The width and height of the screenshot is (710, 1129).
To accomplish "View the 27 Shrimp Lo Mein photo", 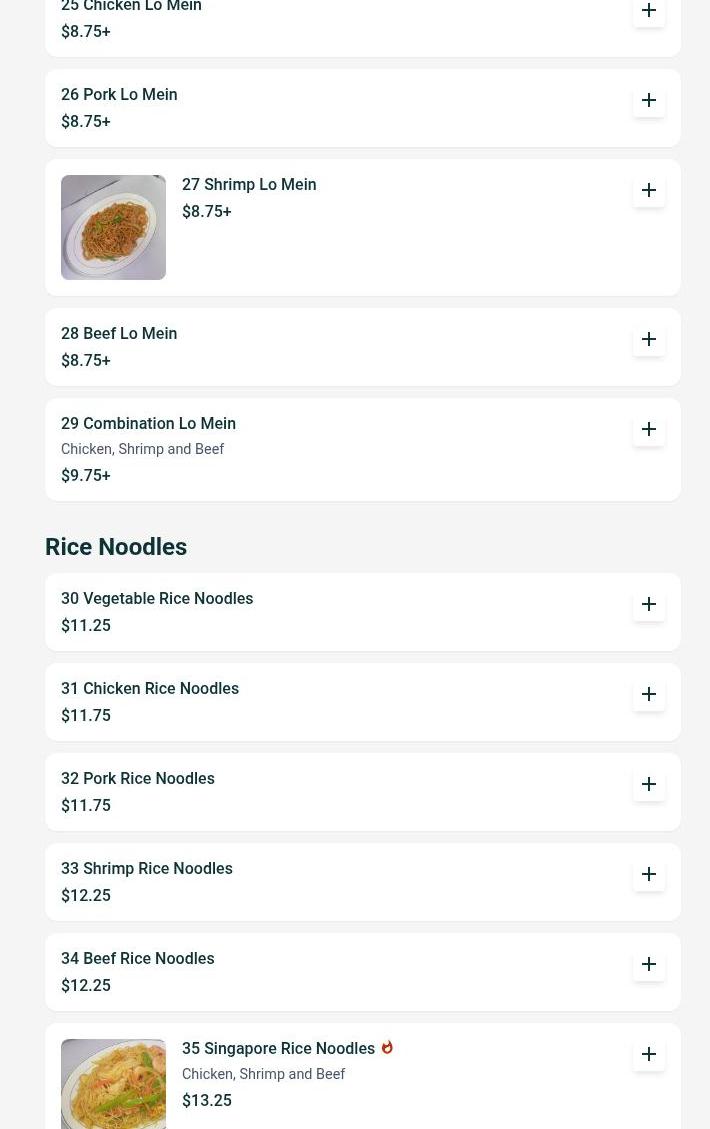I will (113, 227).
